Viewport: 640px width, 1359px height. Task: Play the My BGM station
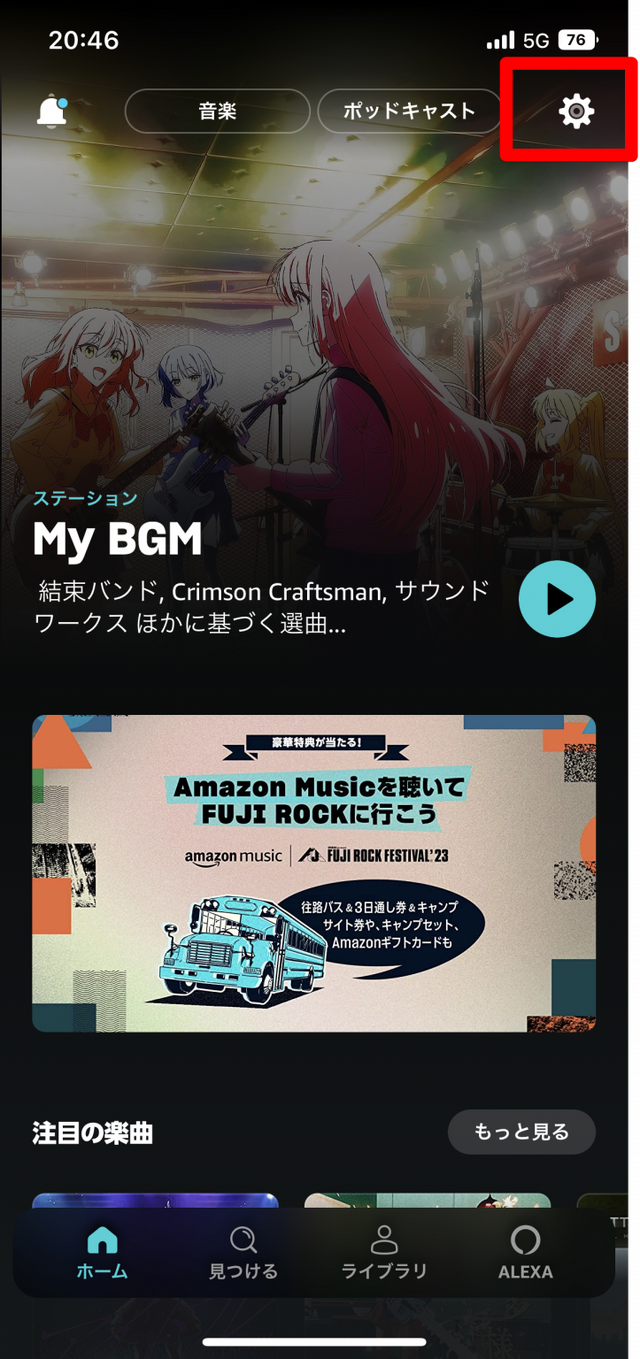coord(557,599)
